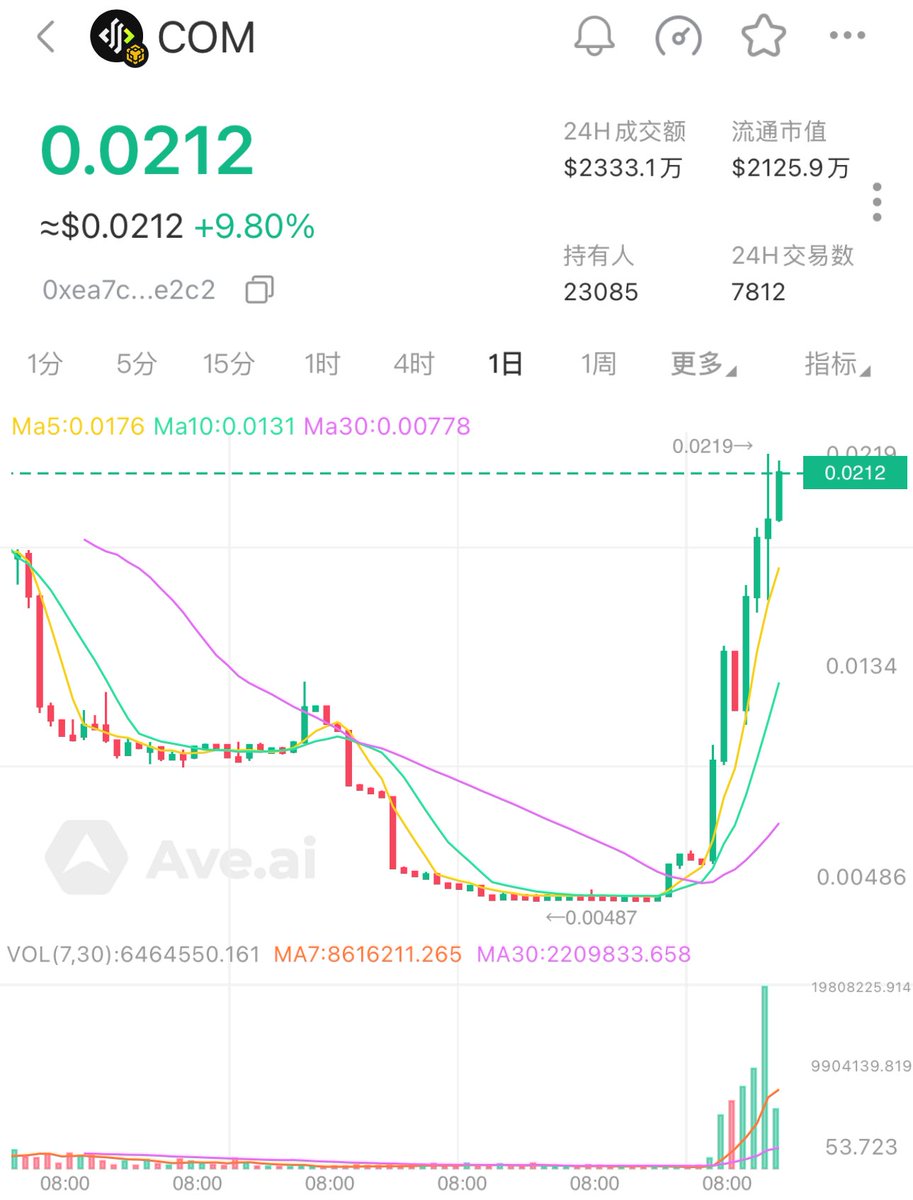Open the 指标 indicators dropdown

point(837,364)
